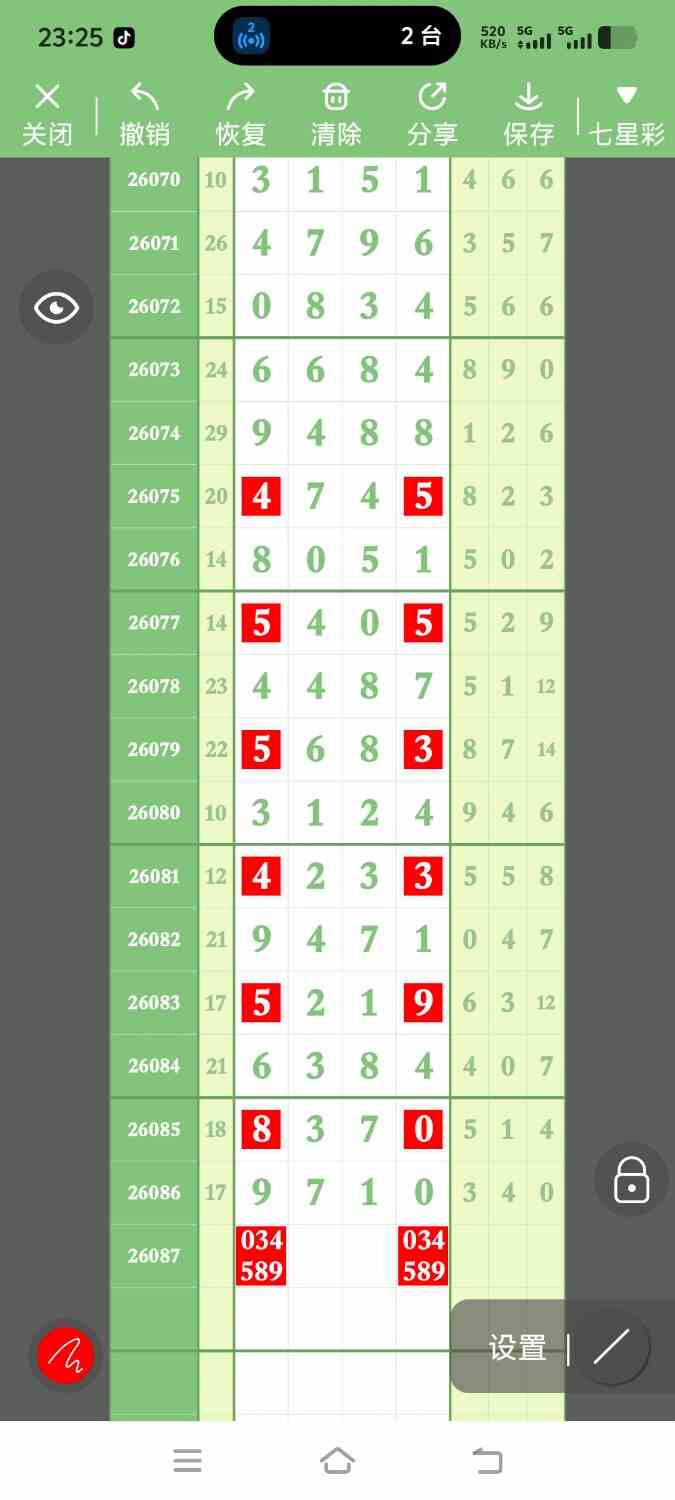Save the chart with 保存
This screenshot has width=675, height=1500.
pyautogui.click(x=528, y=115)
